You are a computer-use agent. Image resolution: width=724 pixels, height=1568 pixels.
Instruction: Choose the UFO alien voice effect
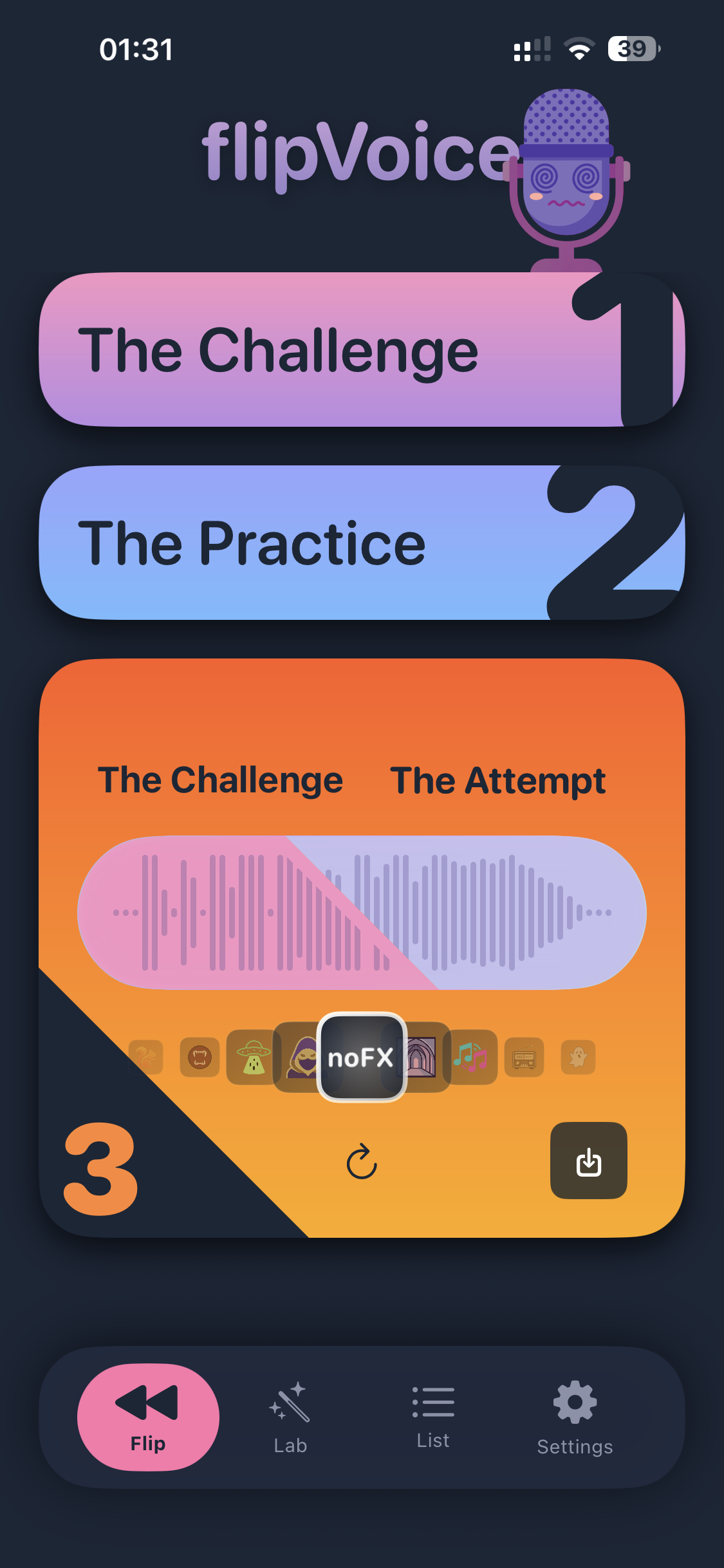[x=253, y=1058]
